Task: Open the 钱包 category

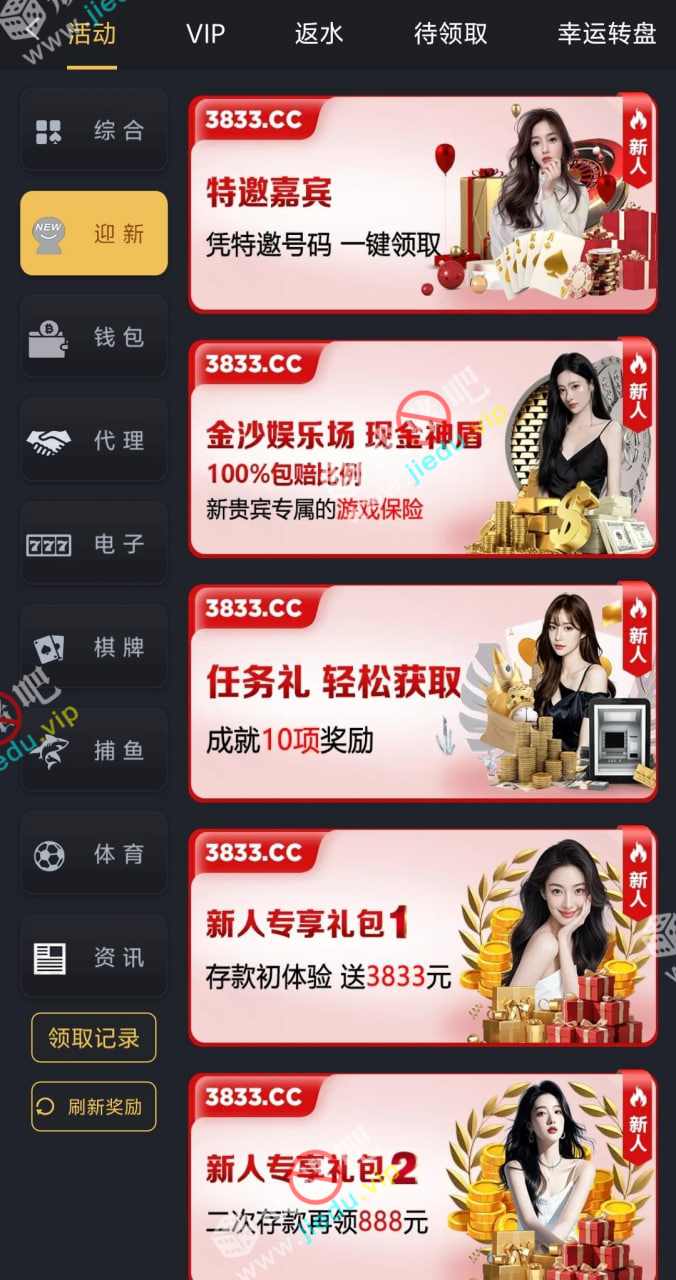Action: 94,337
